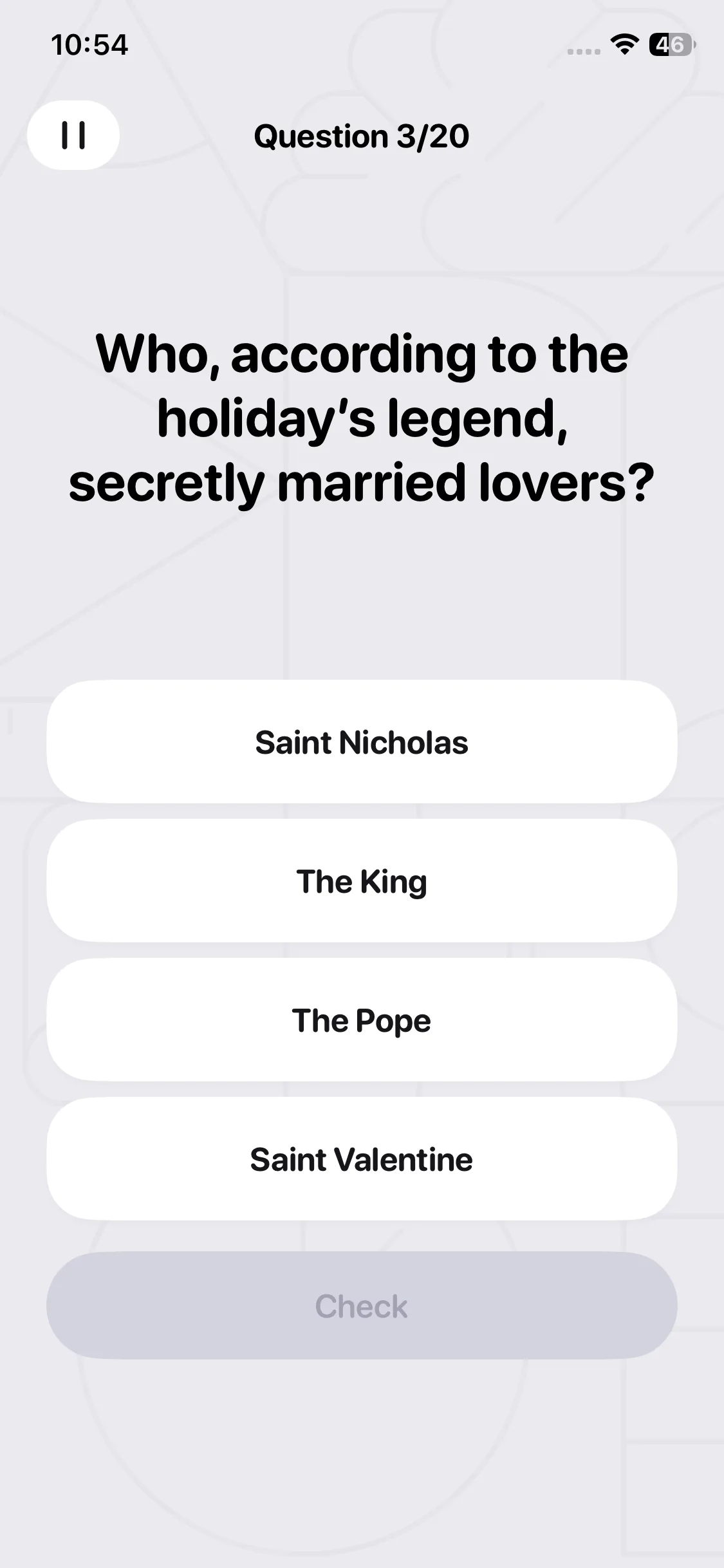Viewport: 724px width, 1568px height.
Task: Choose The King as the answer
Action: [362, 881]
